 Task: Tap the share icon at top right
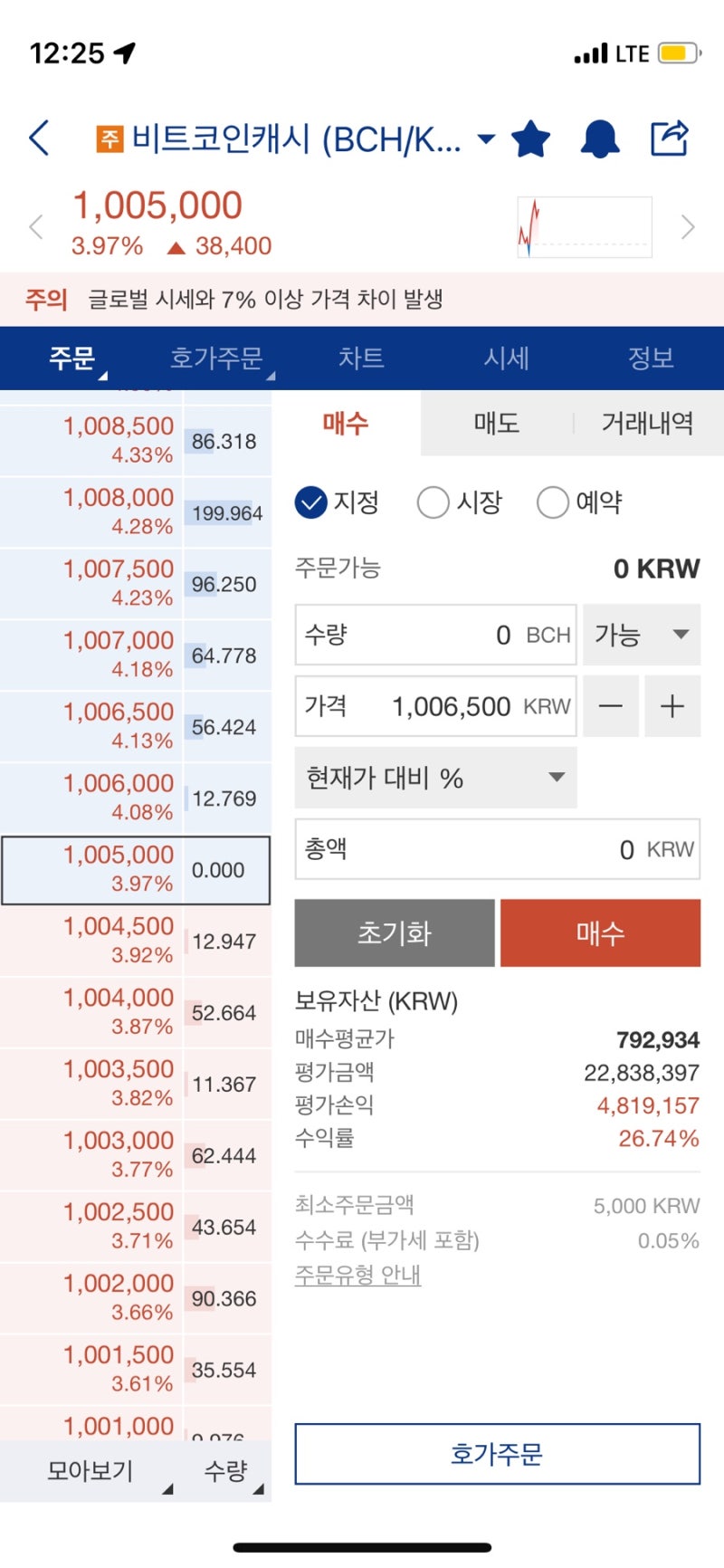coord(668,139)
